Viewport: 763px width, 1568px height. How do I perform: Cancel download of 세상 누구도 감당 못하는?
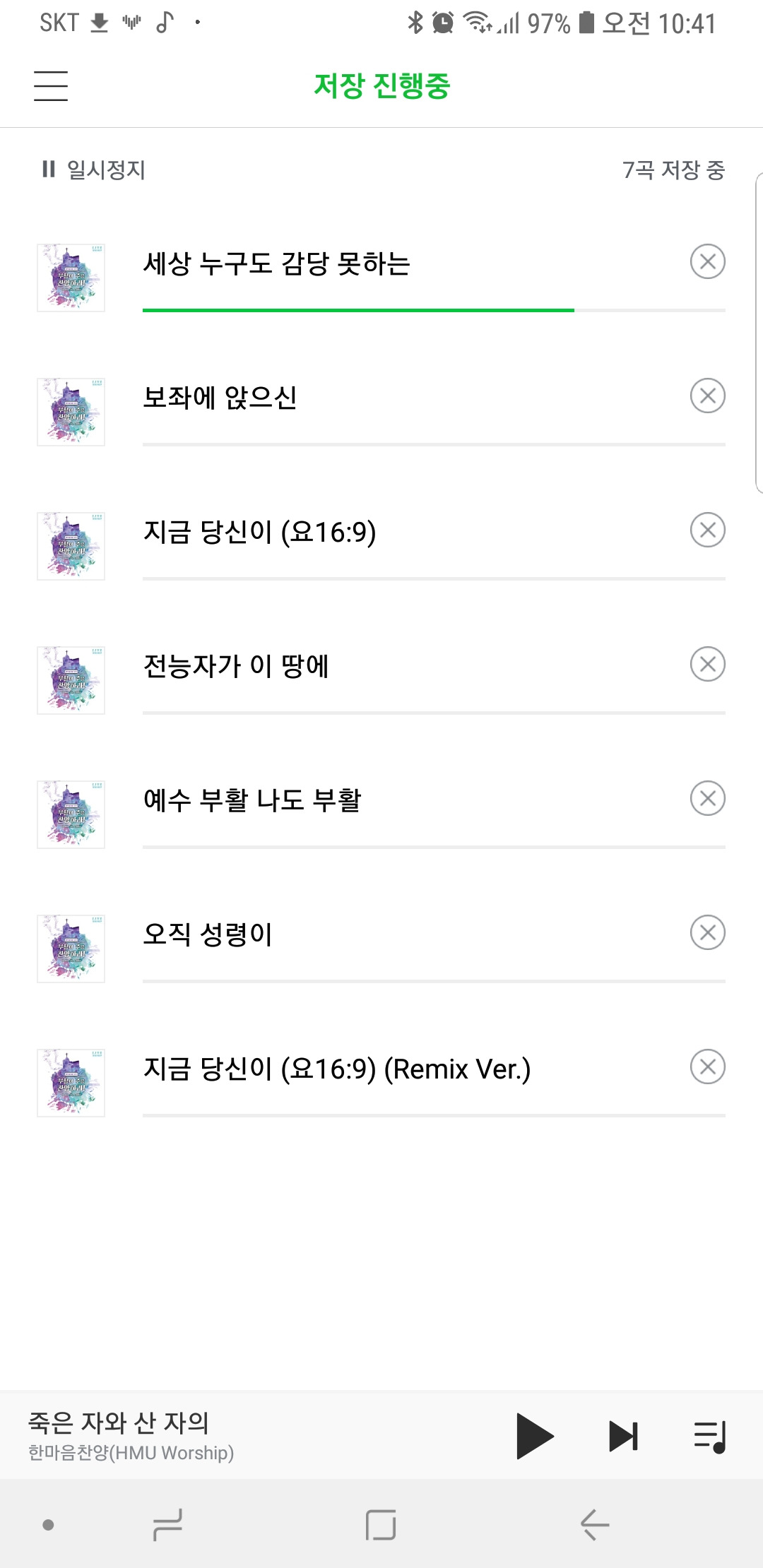[707, 262]
